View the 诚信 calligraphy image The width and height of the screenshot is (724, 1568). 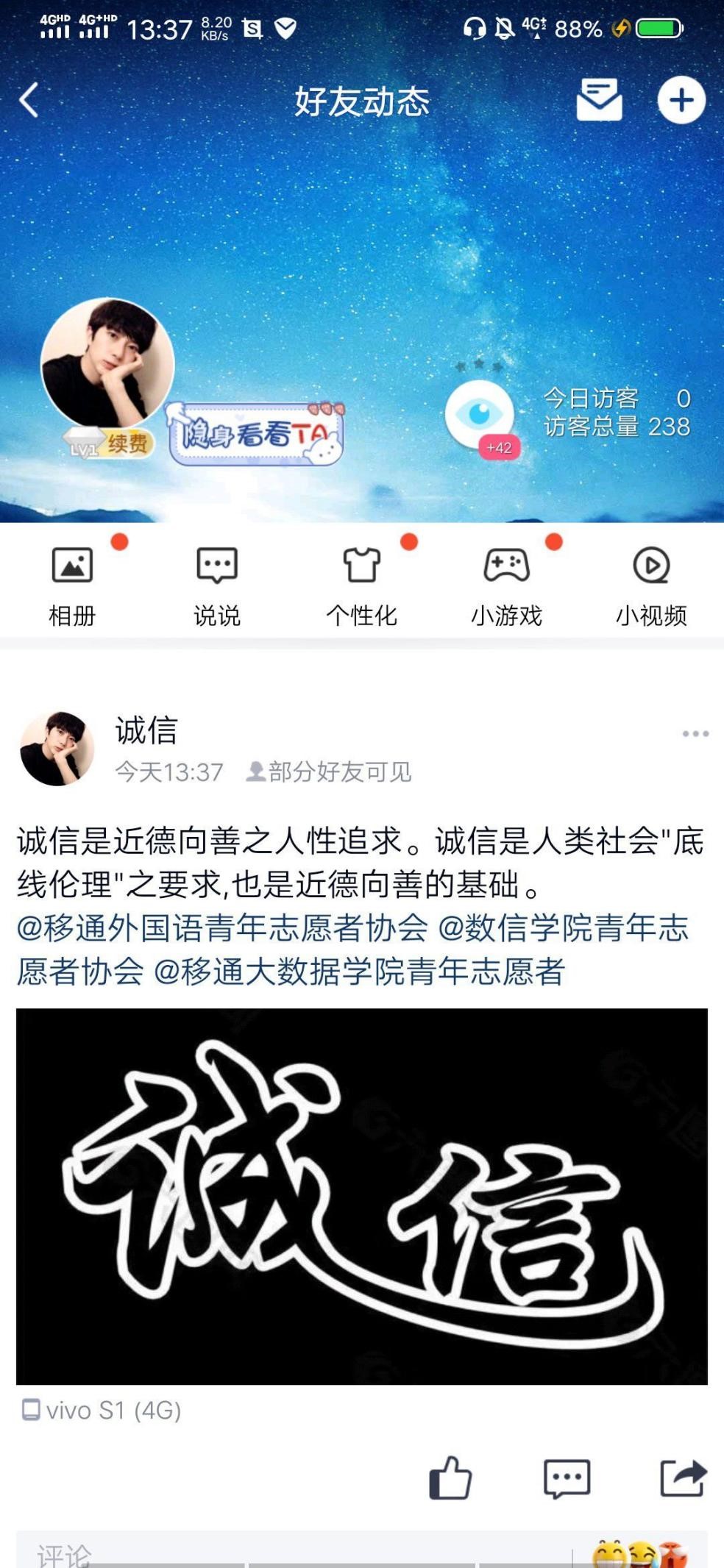[361, 1196]
